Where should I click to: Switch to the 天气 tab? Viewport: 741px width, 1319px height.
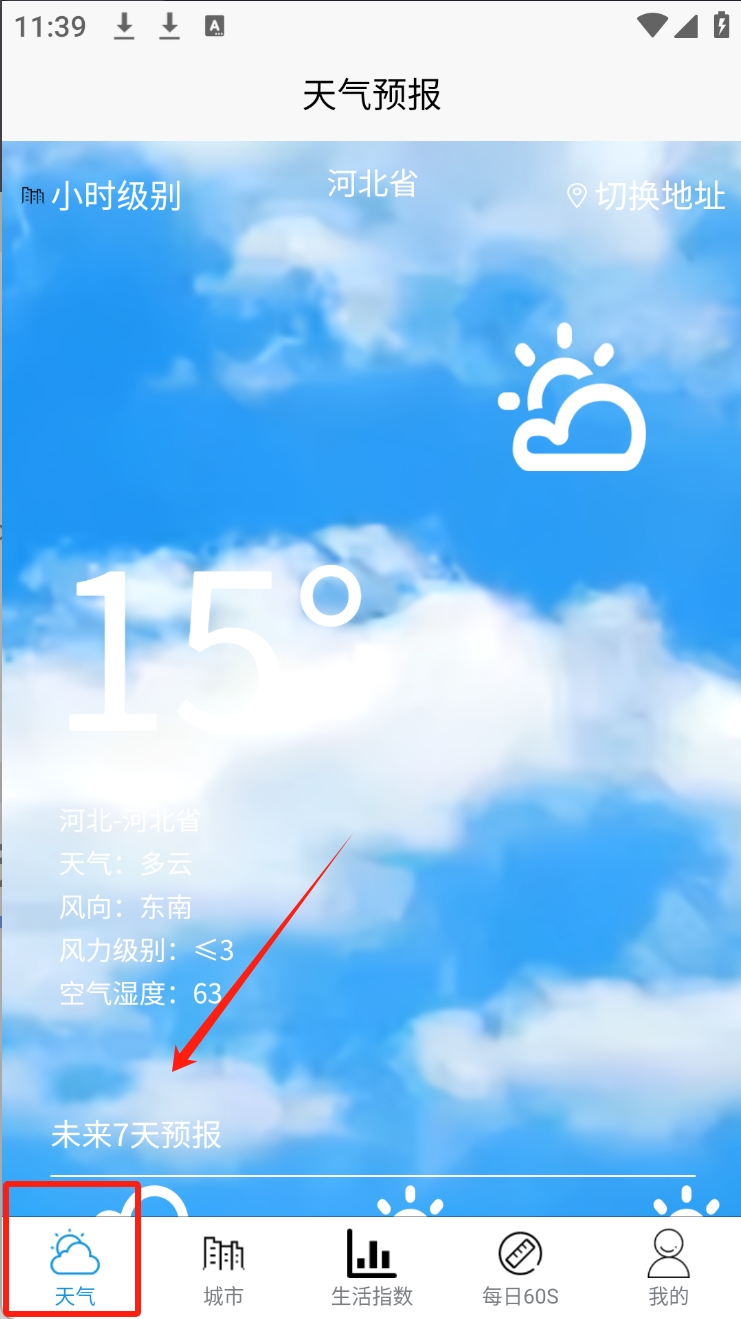(x=75, y=1268)
